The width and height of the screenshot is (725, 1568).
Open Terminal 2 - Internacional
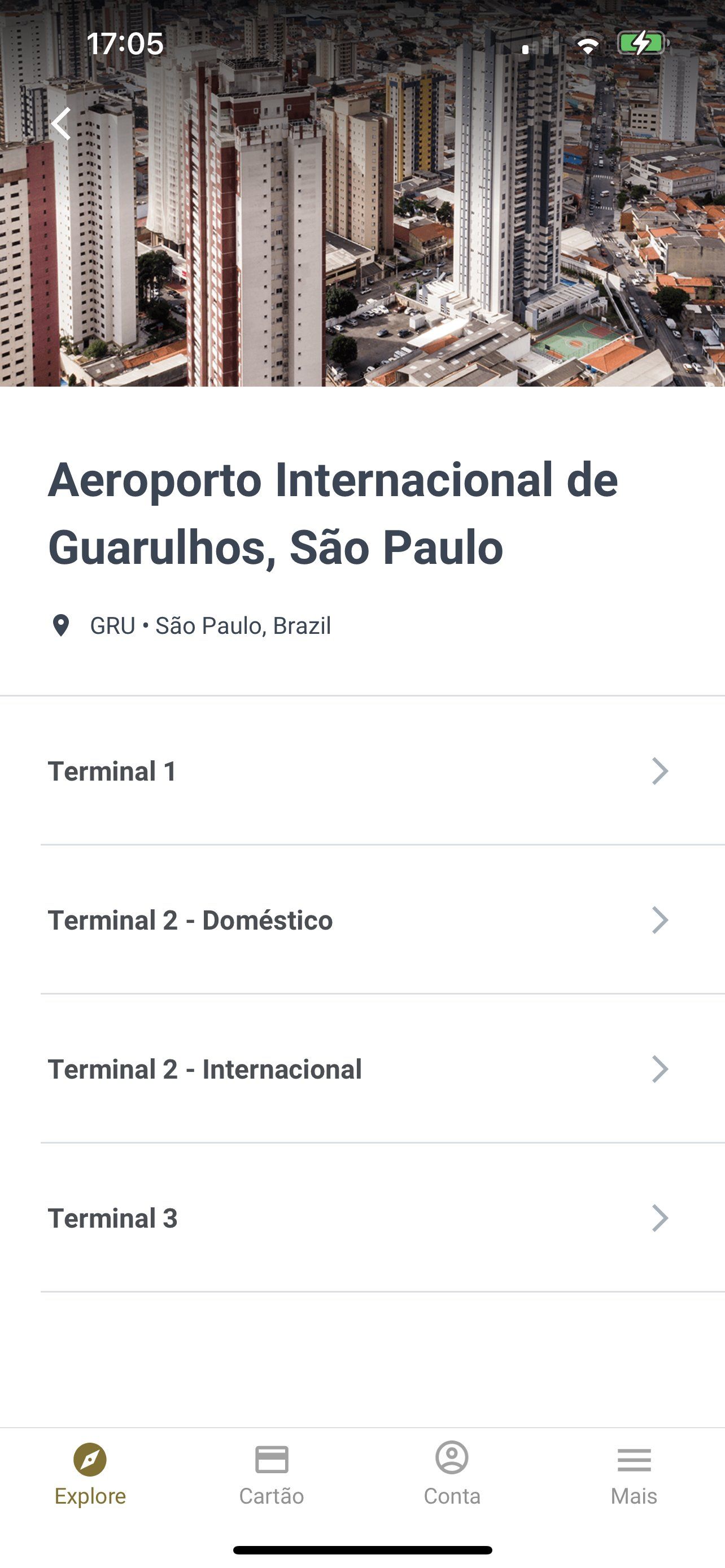(362, 1069)
